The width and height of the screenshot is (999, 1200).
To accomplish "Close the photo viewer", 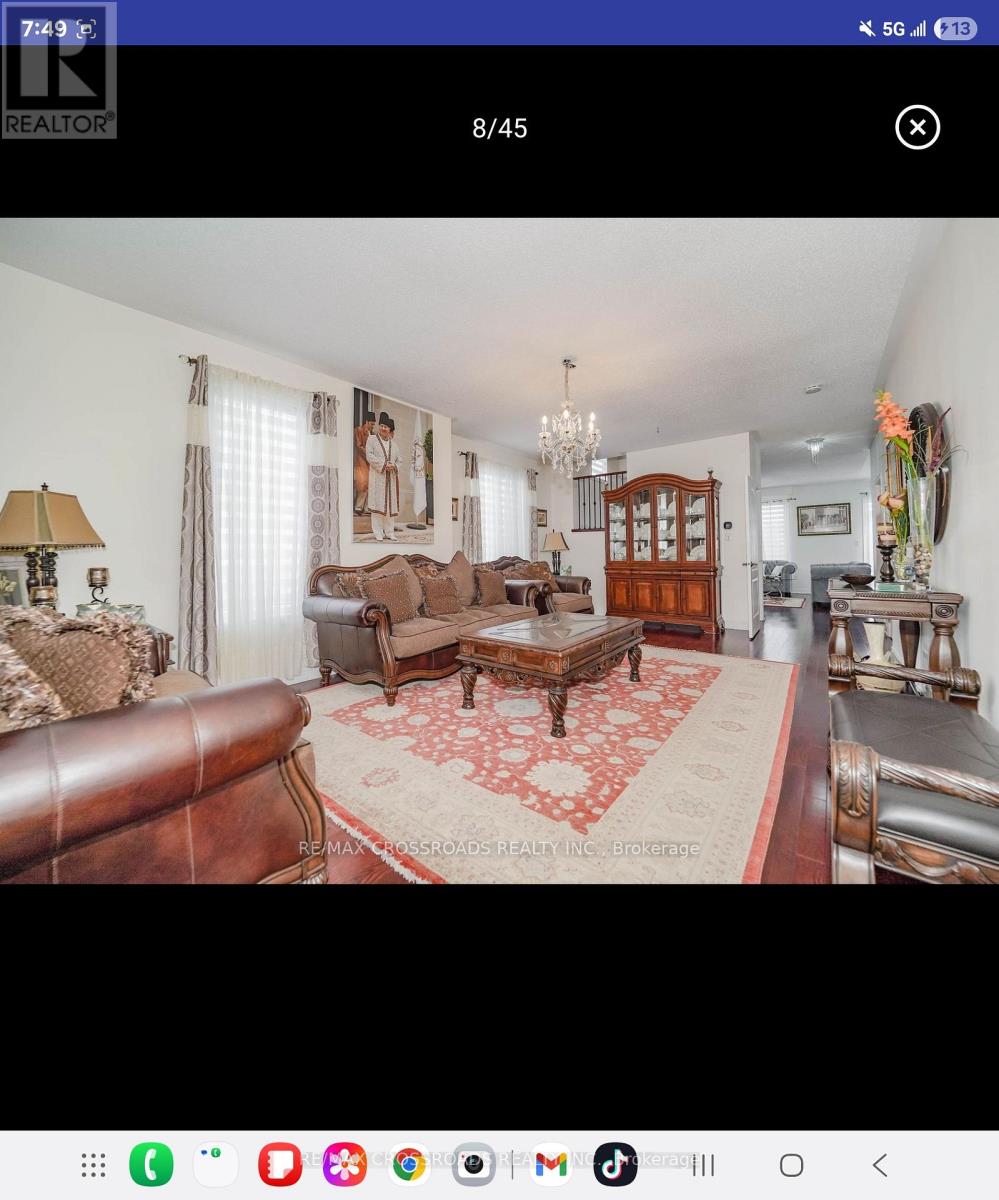I will (917, 127).
